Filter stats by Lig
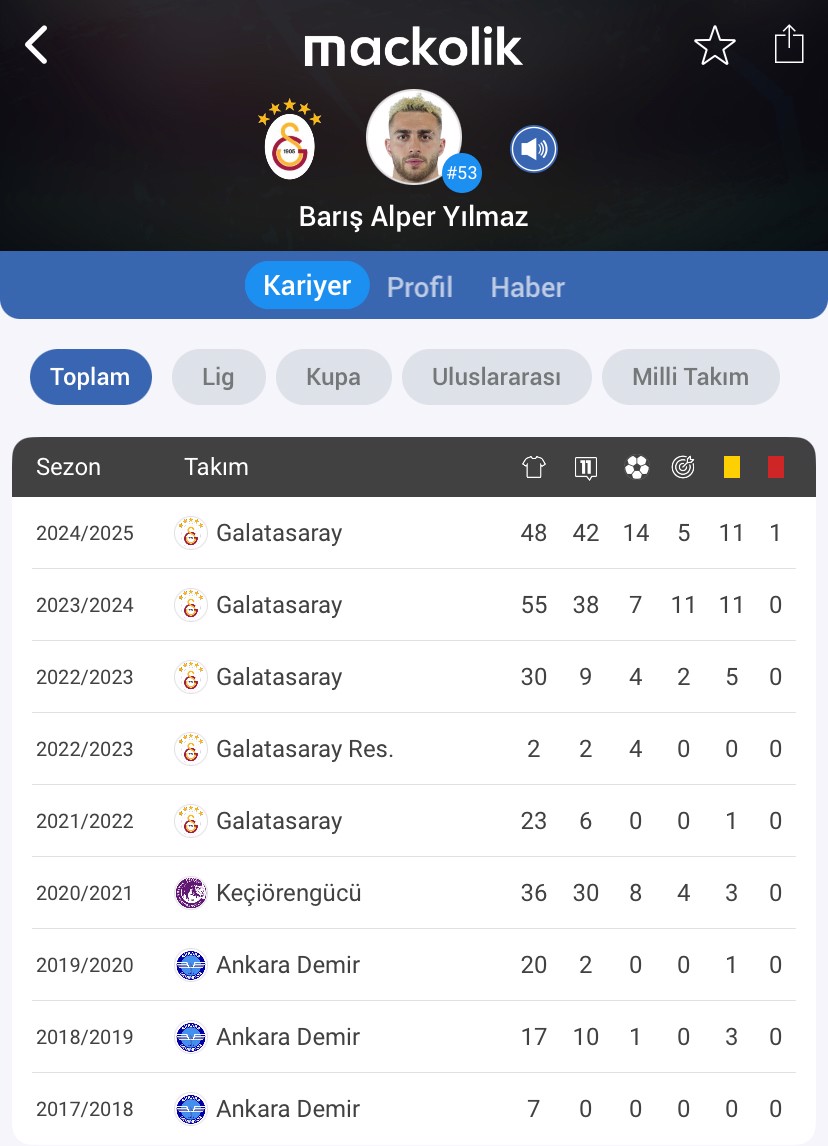 (x=218, y=377)
